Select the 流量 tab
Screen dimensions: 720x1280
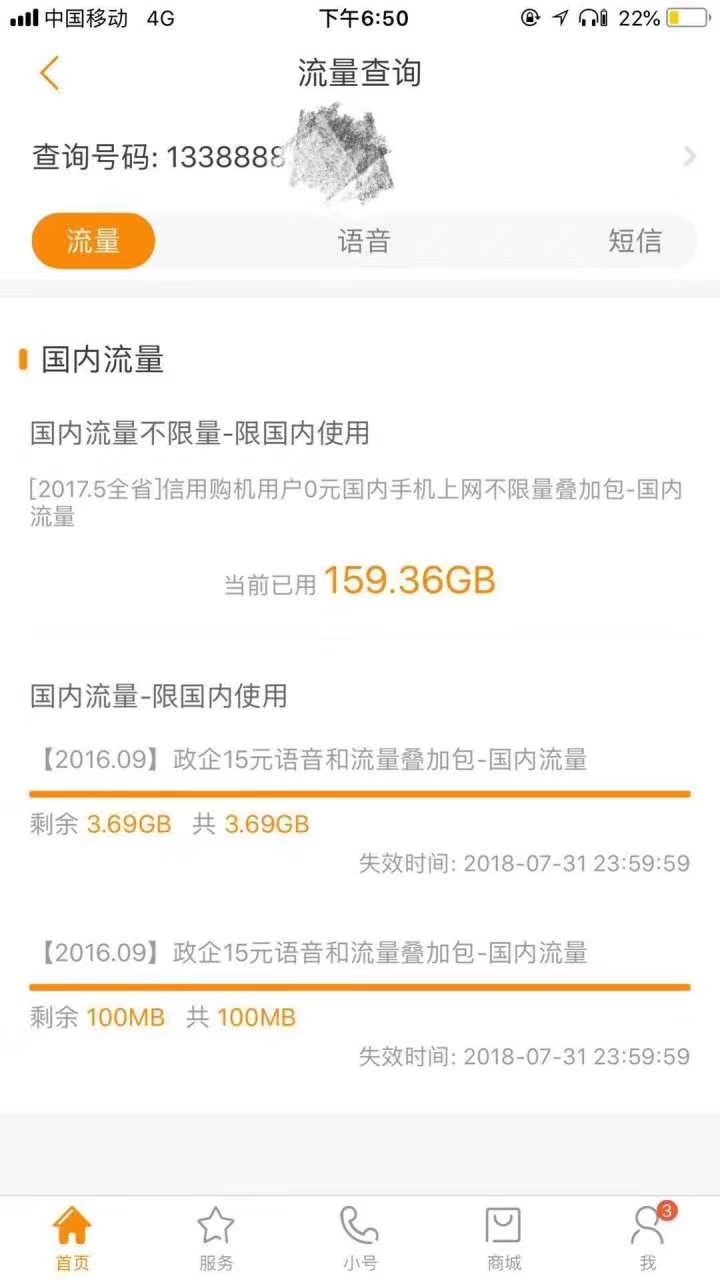click(x=94, y=241)
